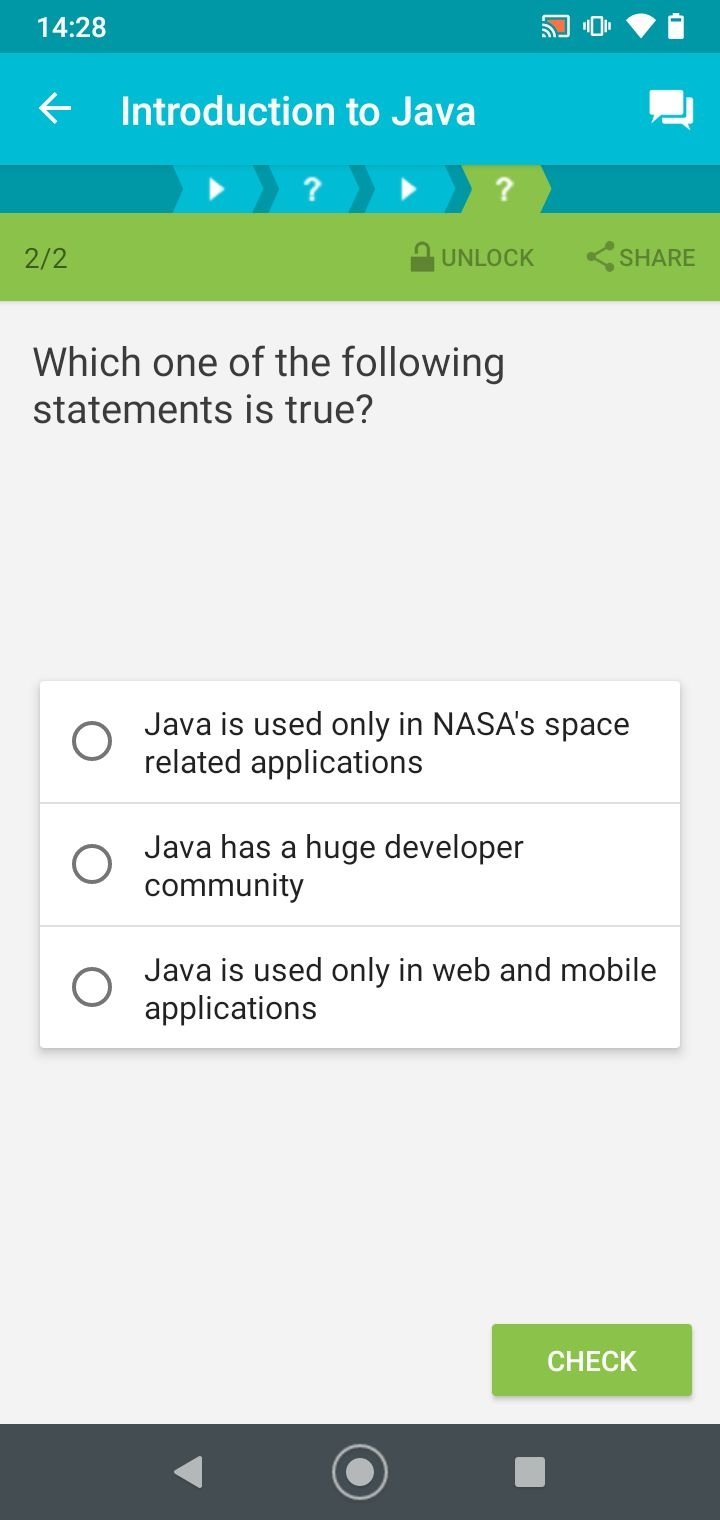Pick the web and mobile applications answer
This screenshot has width=720, height=1520.
point(360,988)
